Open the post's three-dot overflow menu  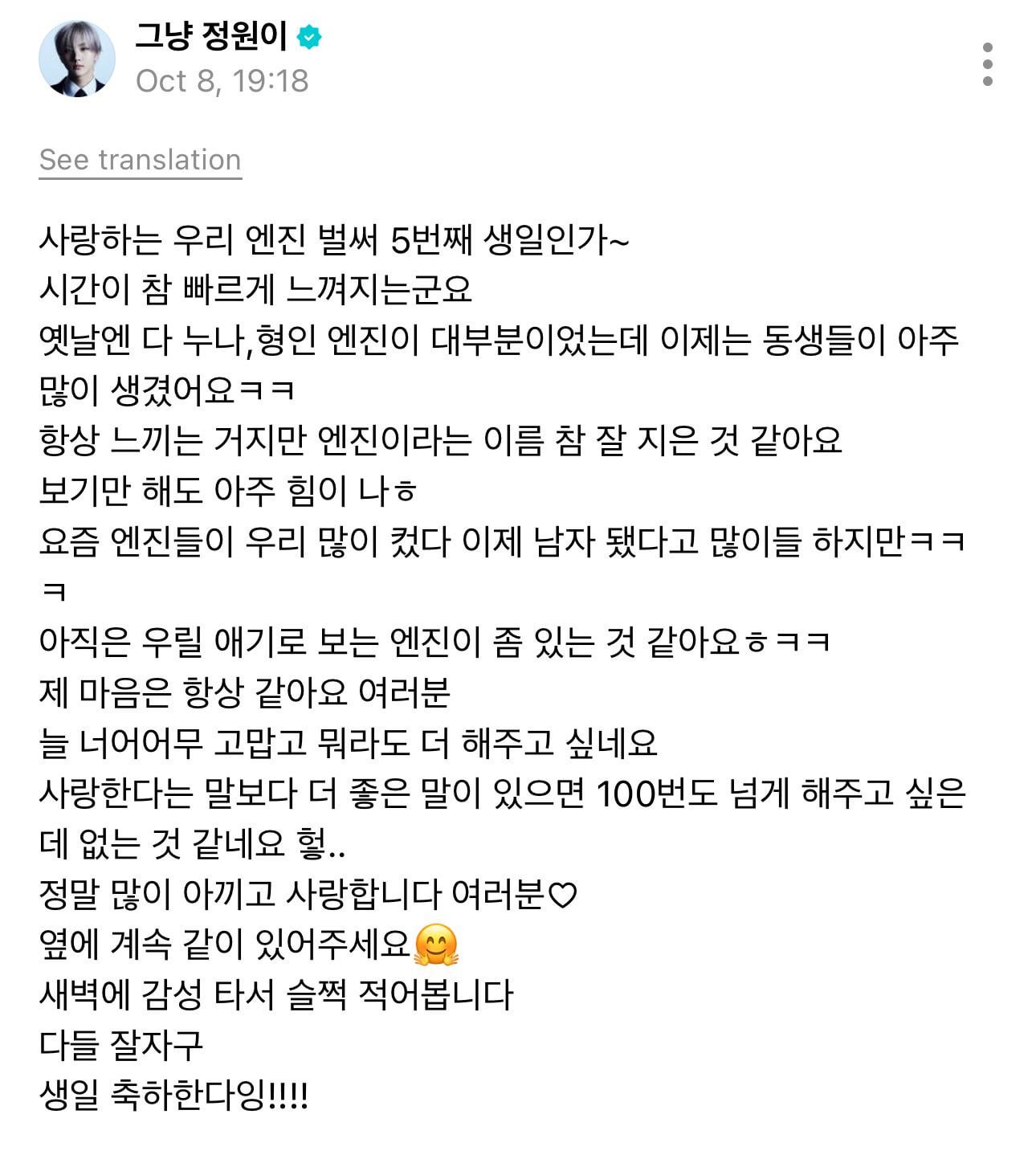coord(987,64)
